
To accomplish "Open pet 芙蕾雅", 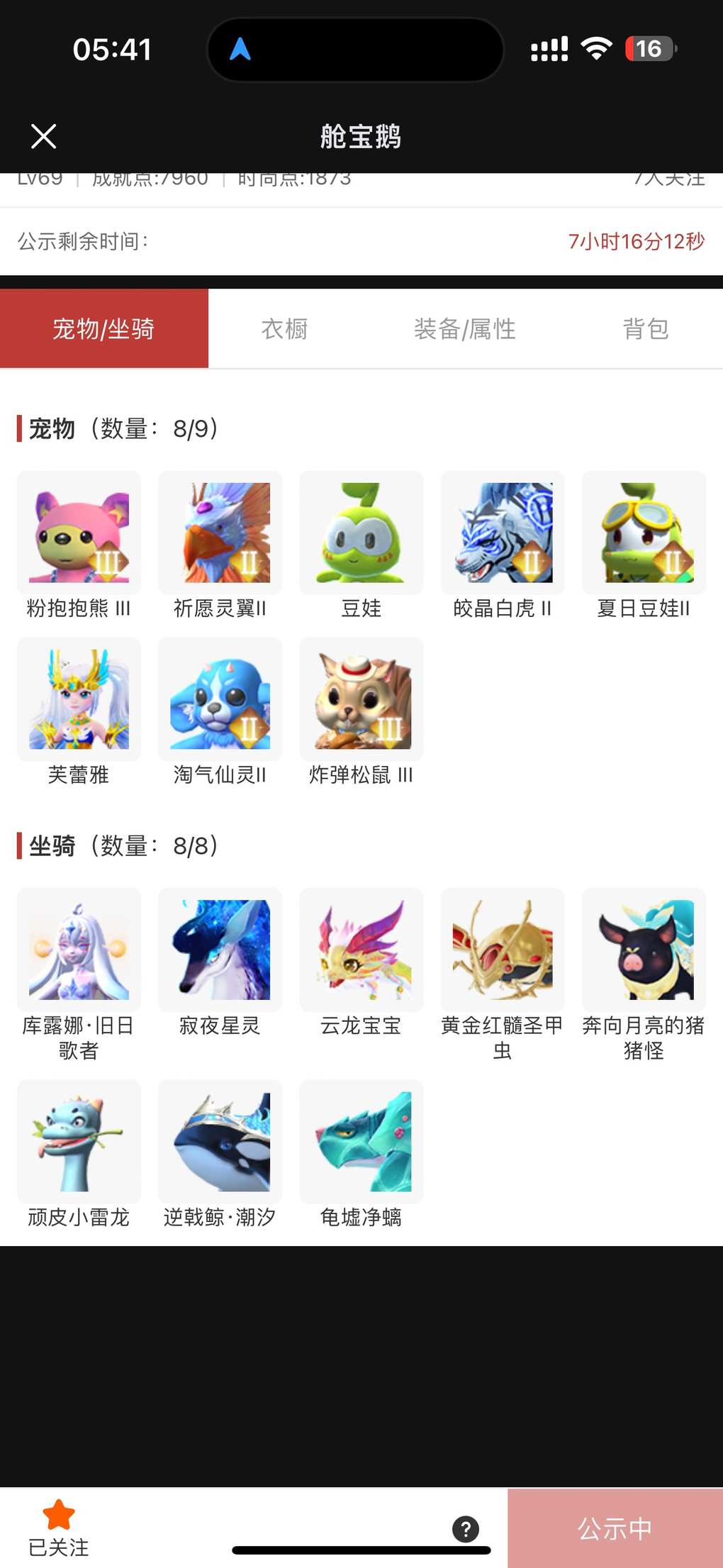I will tap(79, 699).
